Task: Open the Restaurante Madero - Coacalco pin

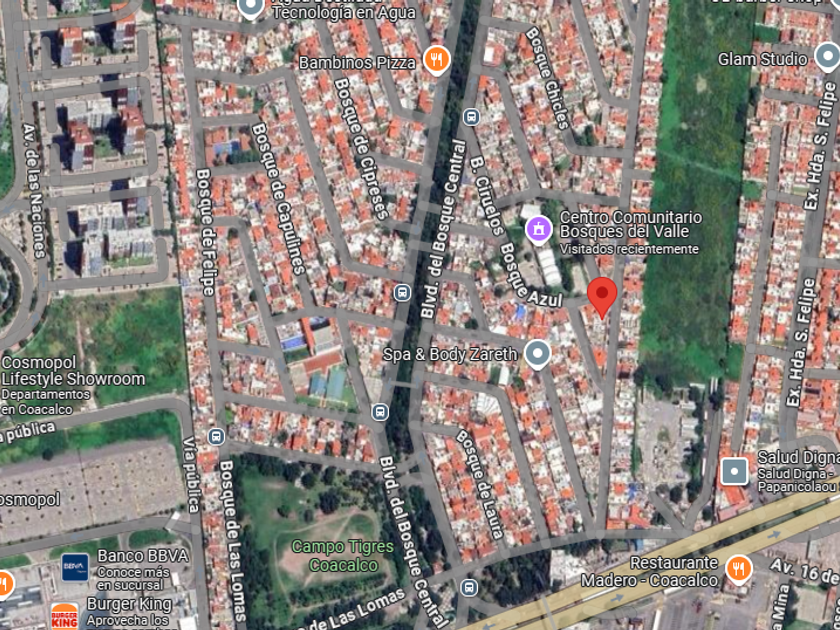Action: (x=739, y=569)
